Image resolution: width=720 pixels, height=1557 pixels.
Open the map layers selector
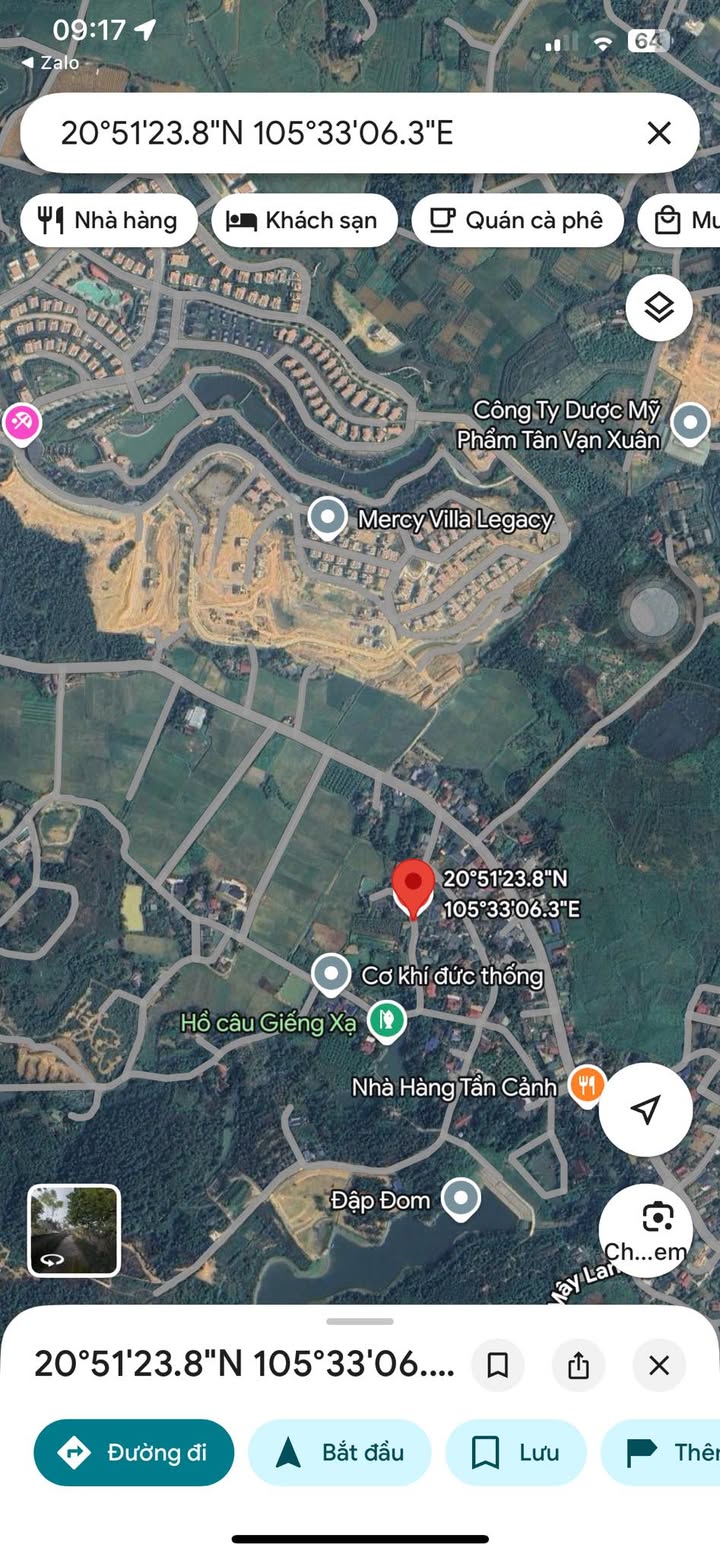point(659,308)
